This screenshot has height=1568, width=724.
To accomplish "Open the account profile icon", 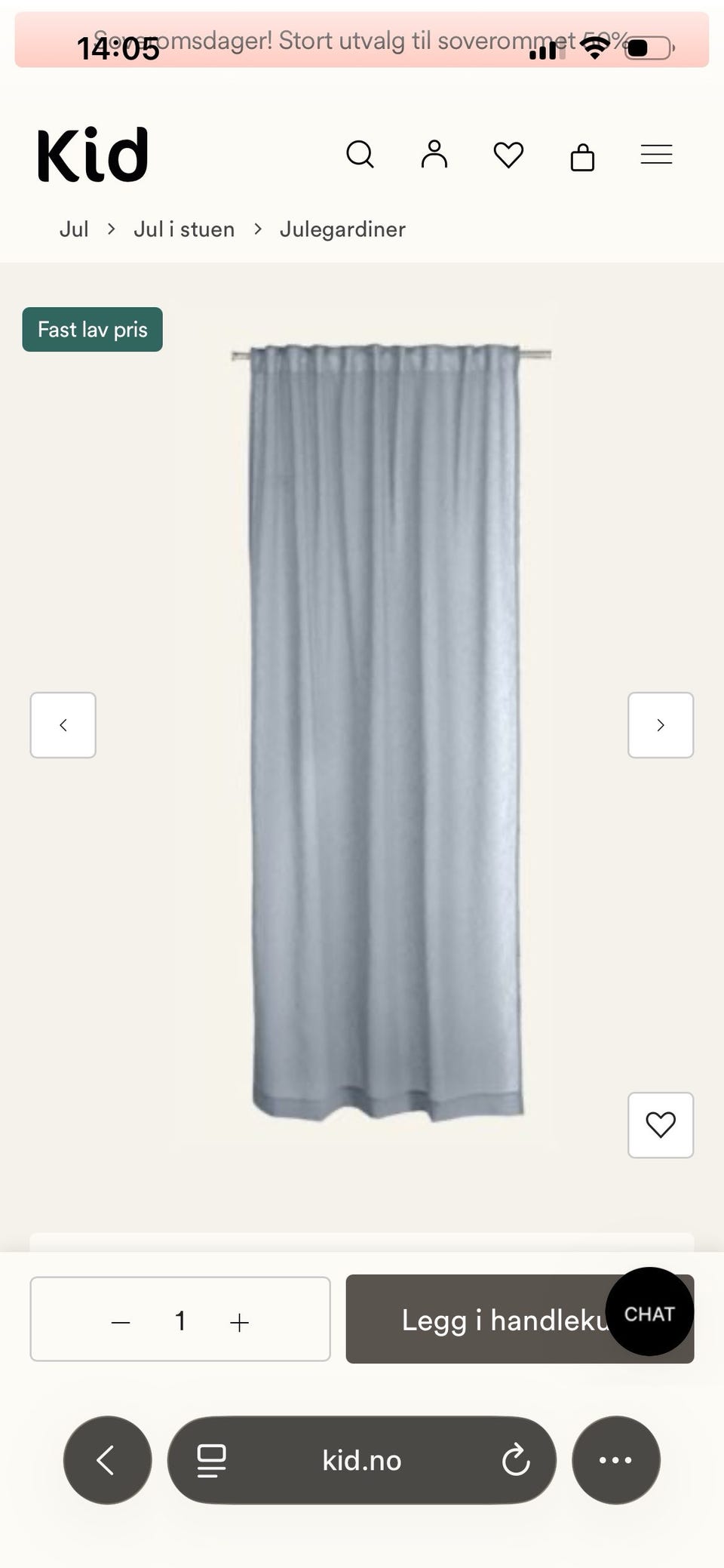I will point(434,154).
